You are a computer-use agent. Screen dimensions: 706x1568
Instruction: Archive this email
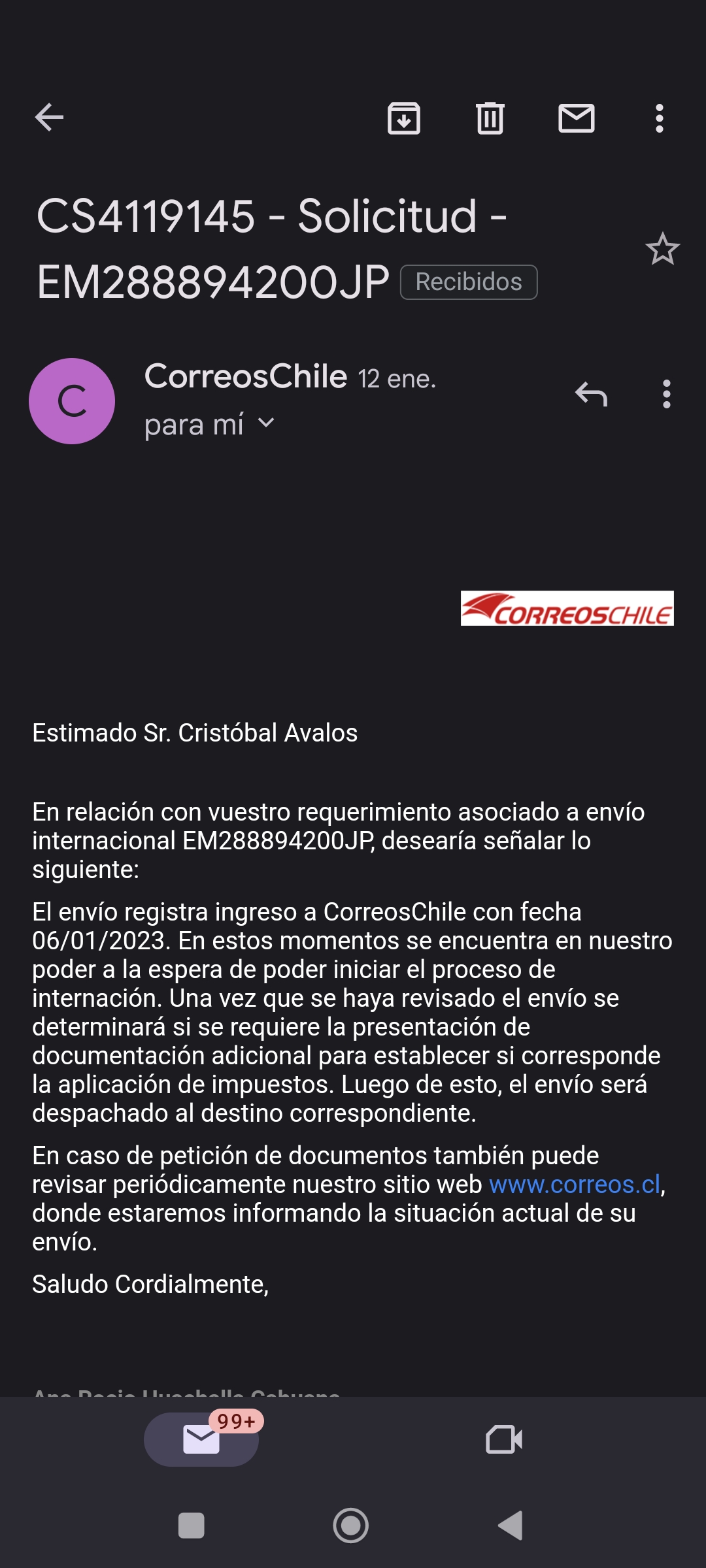pos(404,118)
